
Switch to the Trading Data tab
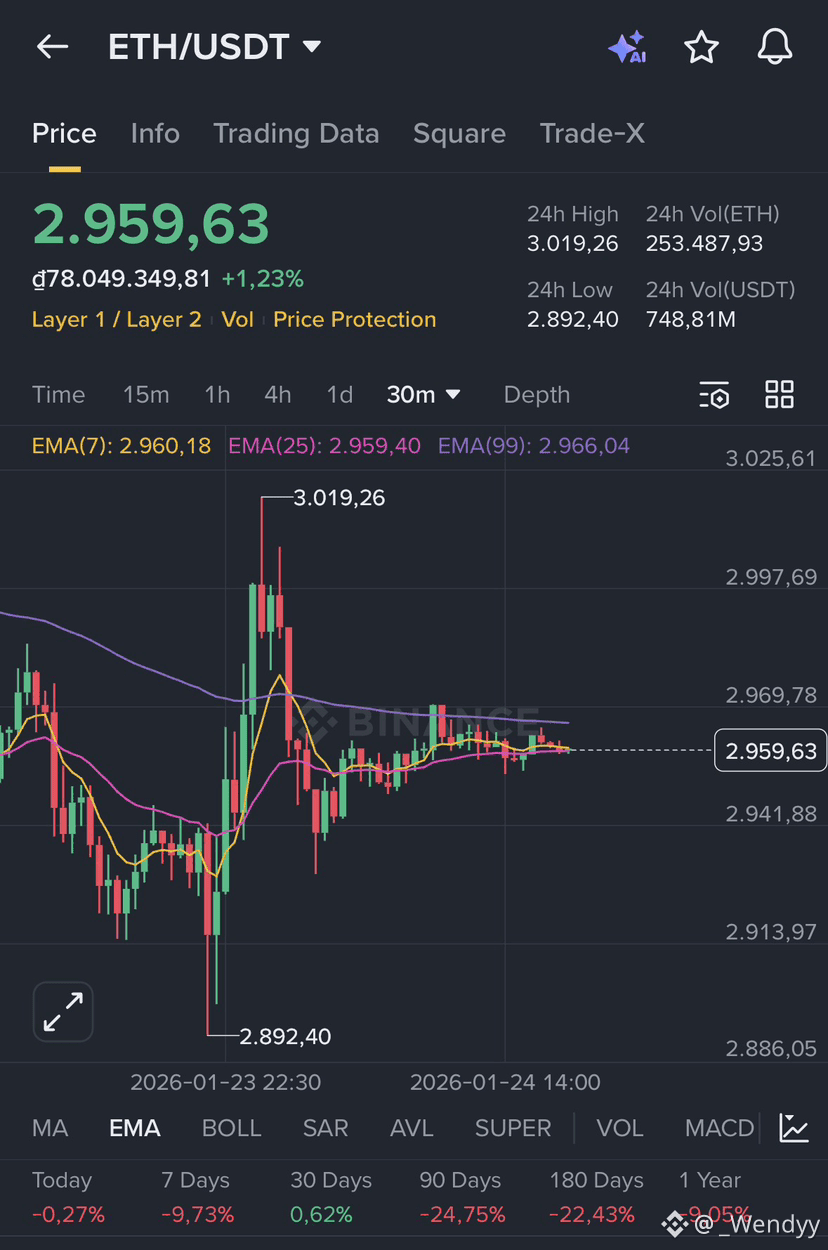click(x=296, y=133)
